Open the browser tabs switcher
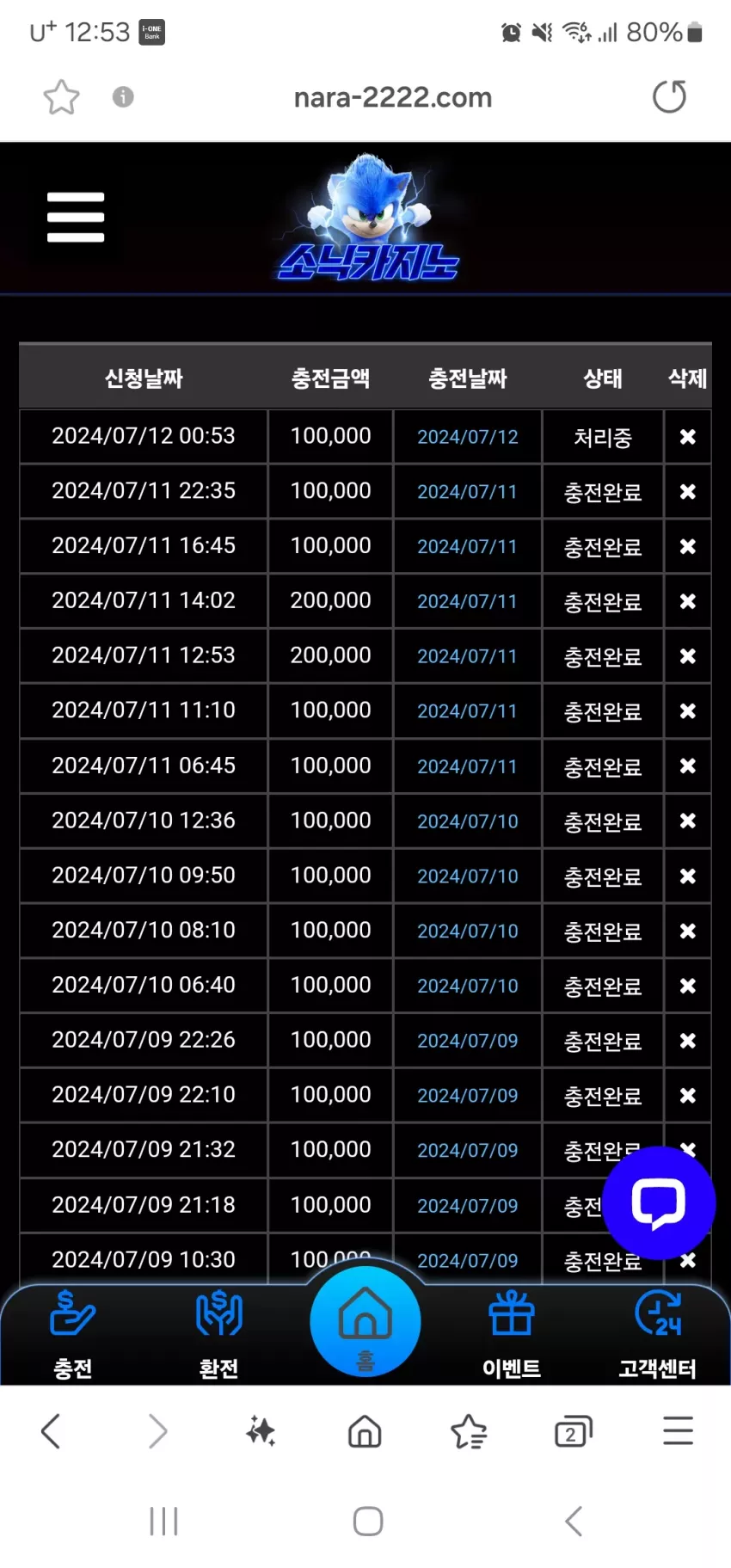The height and width of the screenshot is (1568, 731). pyautogui.click(x=573, y=1431)
